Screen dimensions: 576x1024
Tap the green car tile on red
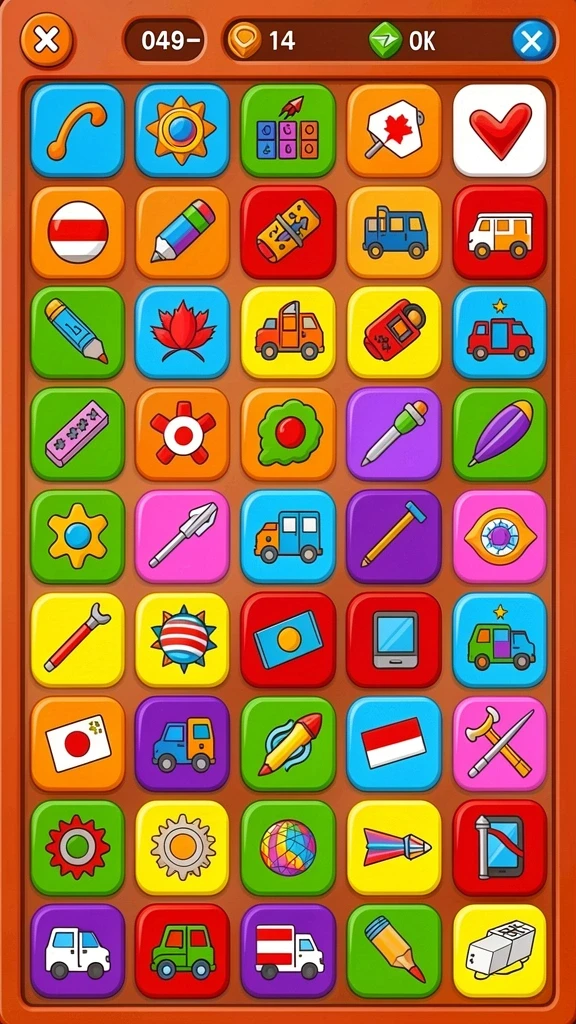(x=182, y=950)
